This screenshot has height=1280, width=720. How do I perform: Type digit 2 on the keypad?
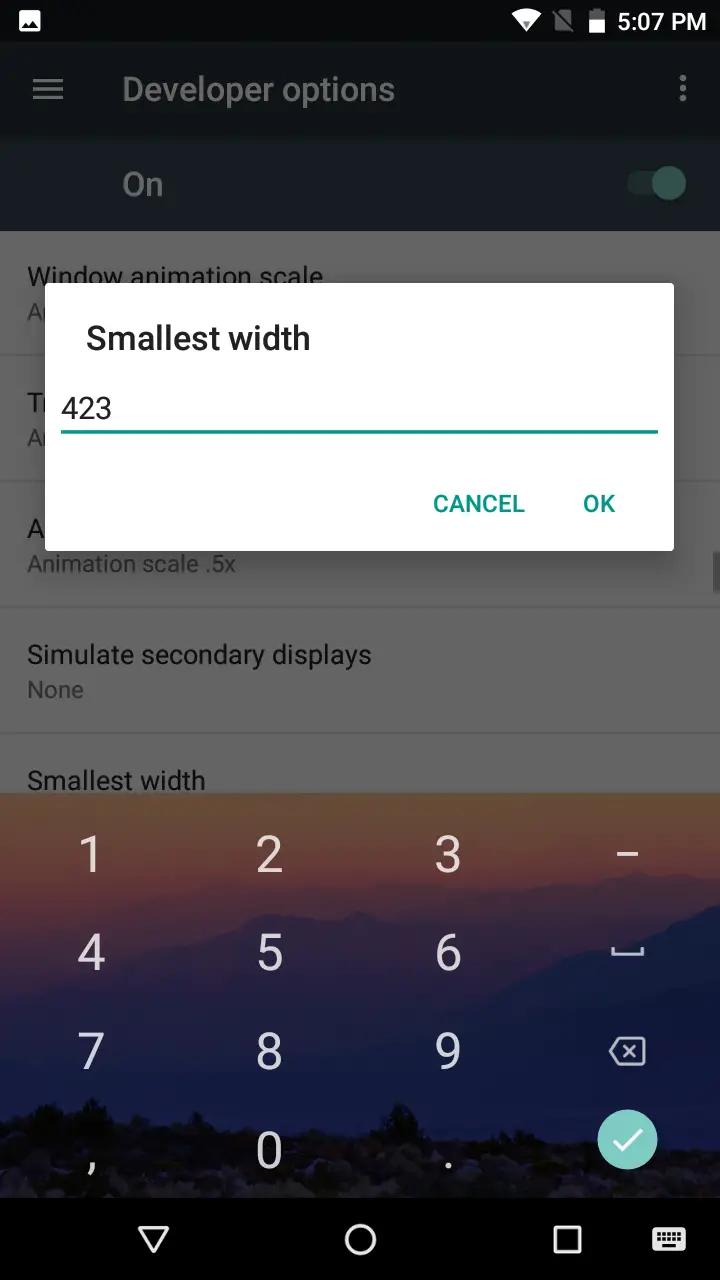(x=269, y=854)
